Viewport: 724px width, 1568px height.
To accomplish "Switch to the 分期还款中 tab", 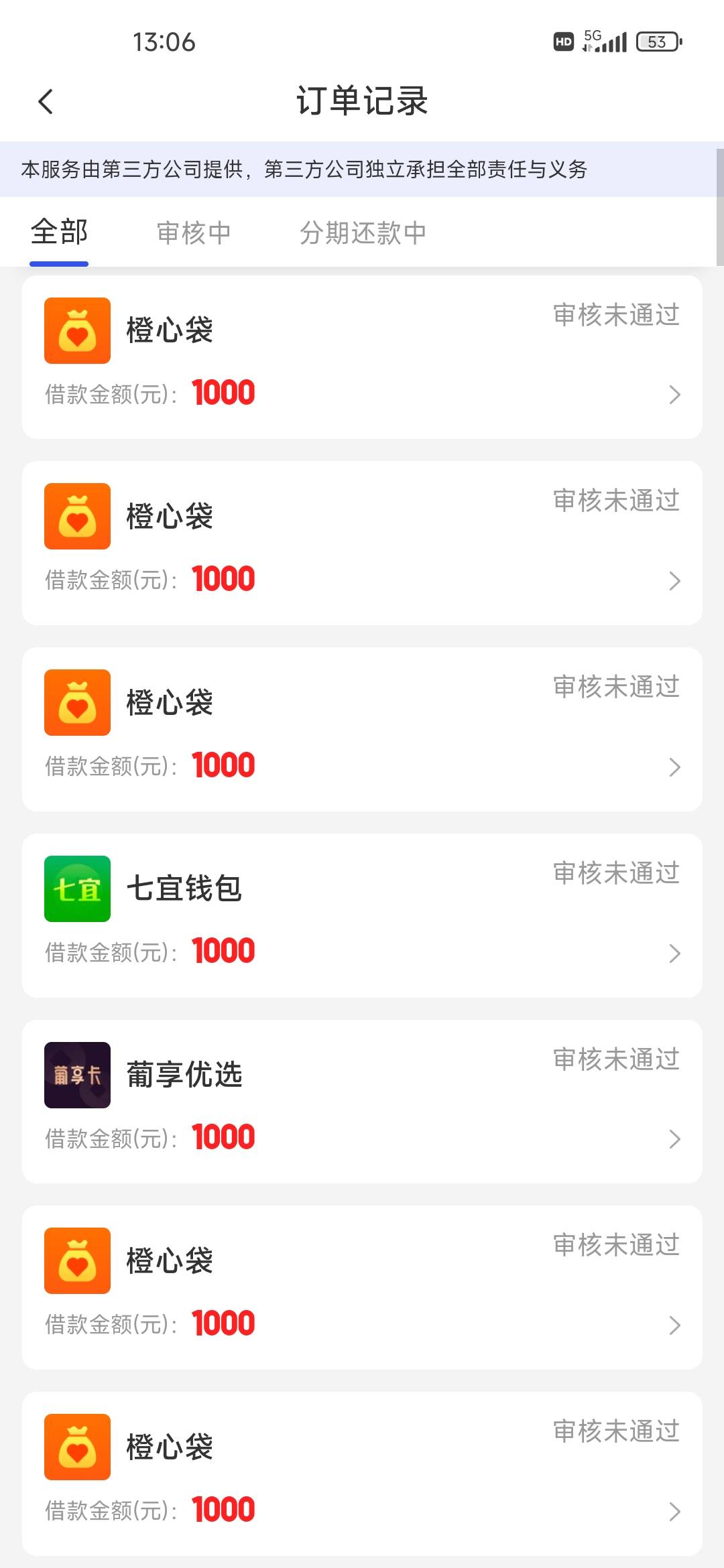I will click(363, 233).
